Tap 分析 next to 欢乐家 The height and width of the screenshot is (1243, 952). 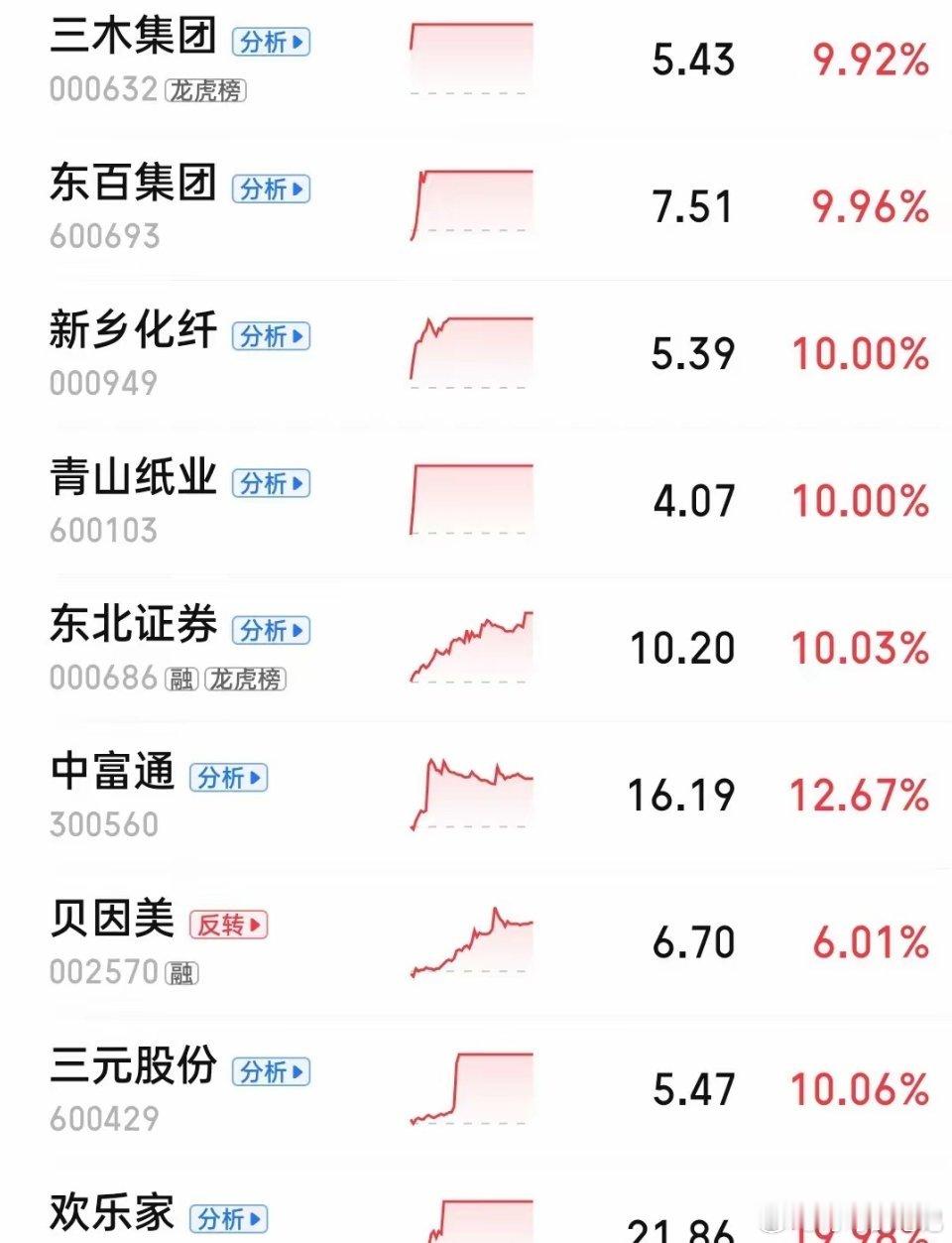[x=229, y=1219]
